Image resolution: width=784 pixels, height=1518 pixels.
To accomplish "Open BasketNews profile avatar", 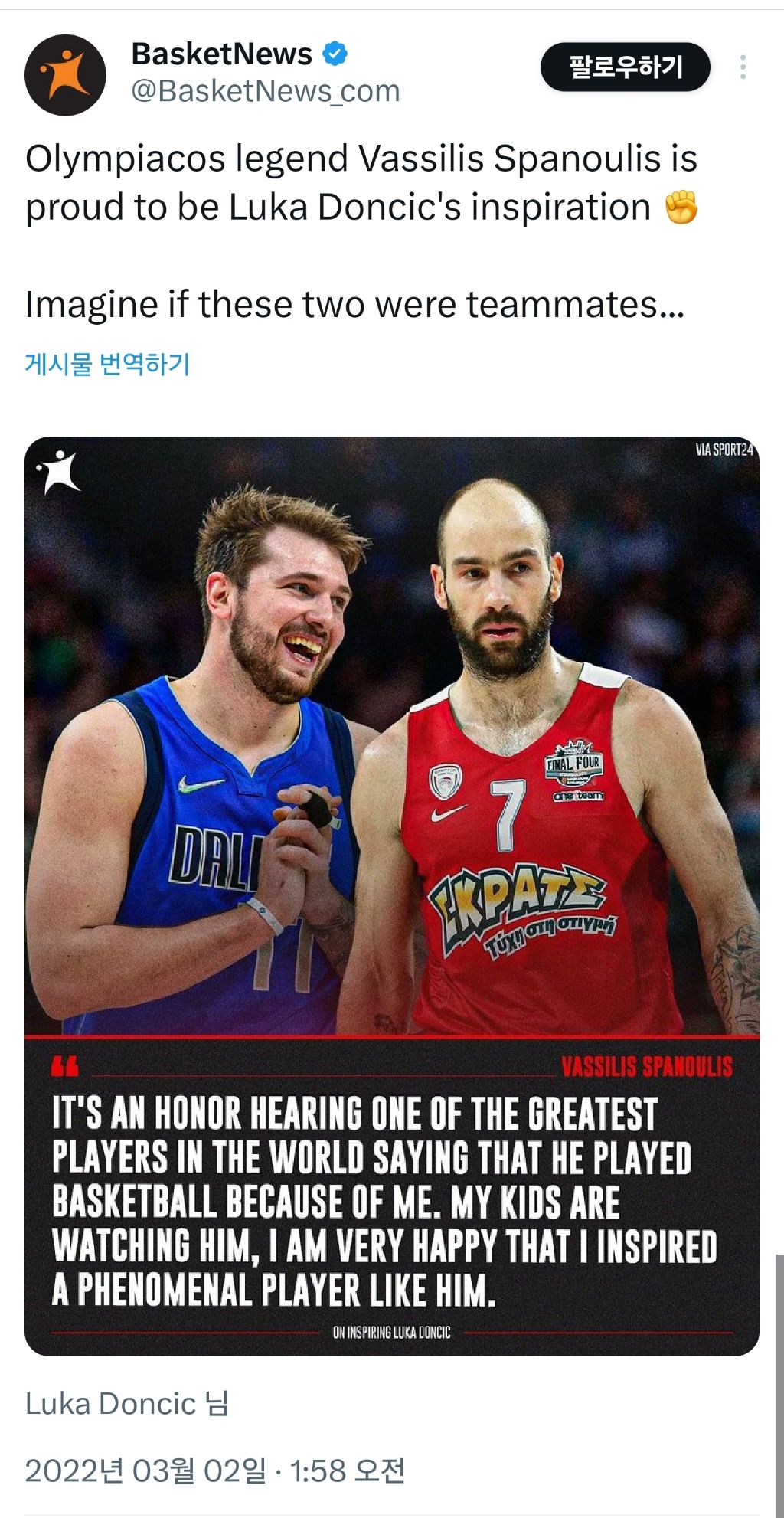I will coord(65,74).
